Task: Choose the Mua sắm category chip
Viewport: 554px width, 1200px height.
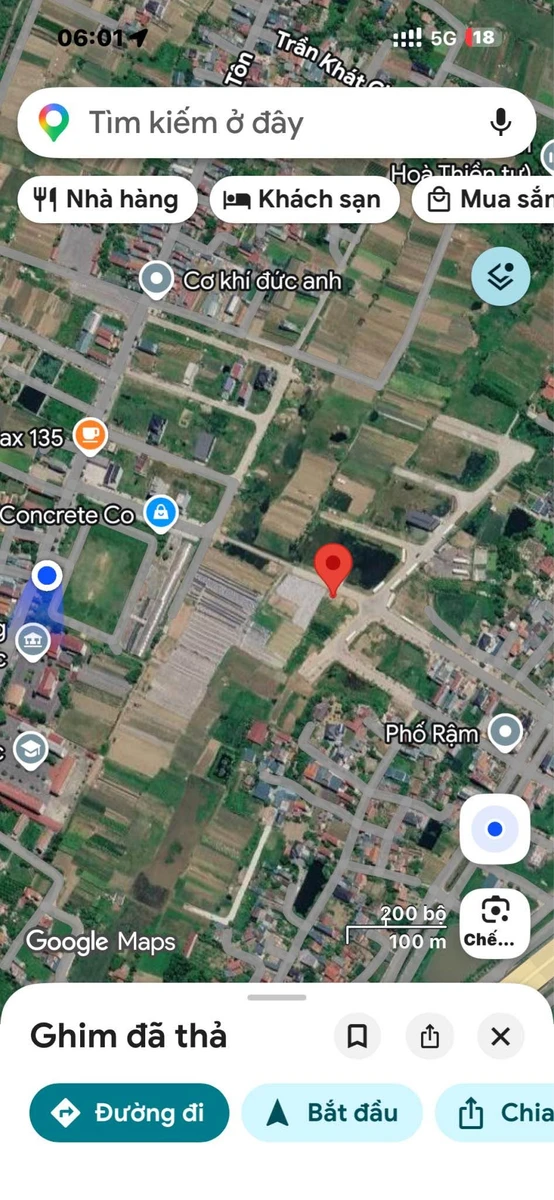Action: [484, 199]
